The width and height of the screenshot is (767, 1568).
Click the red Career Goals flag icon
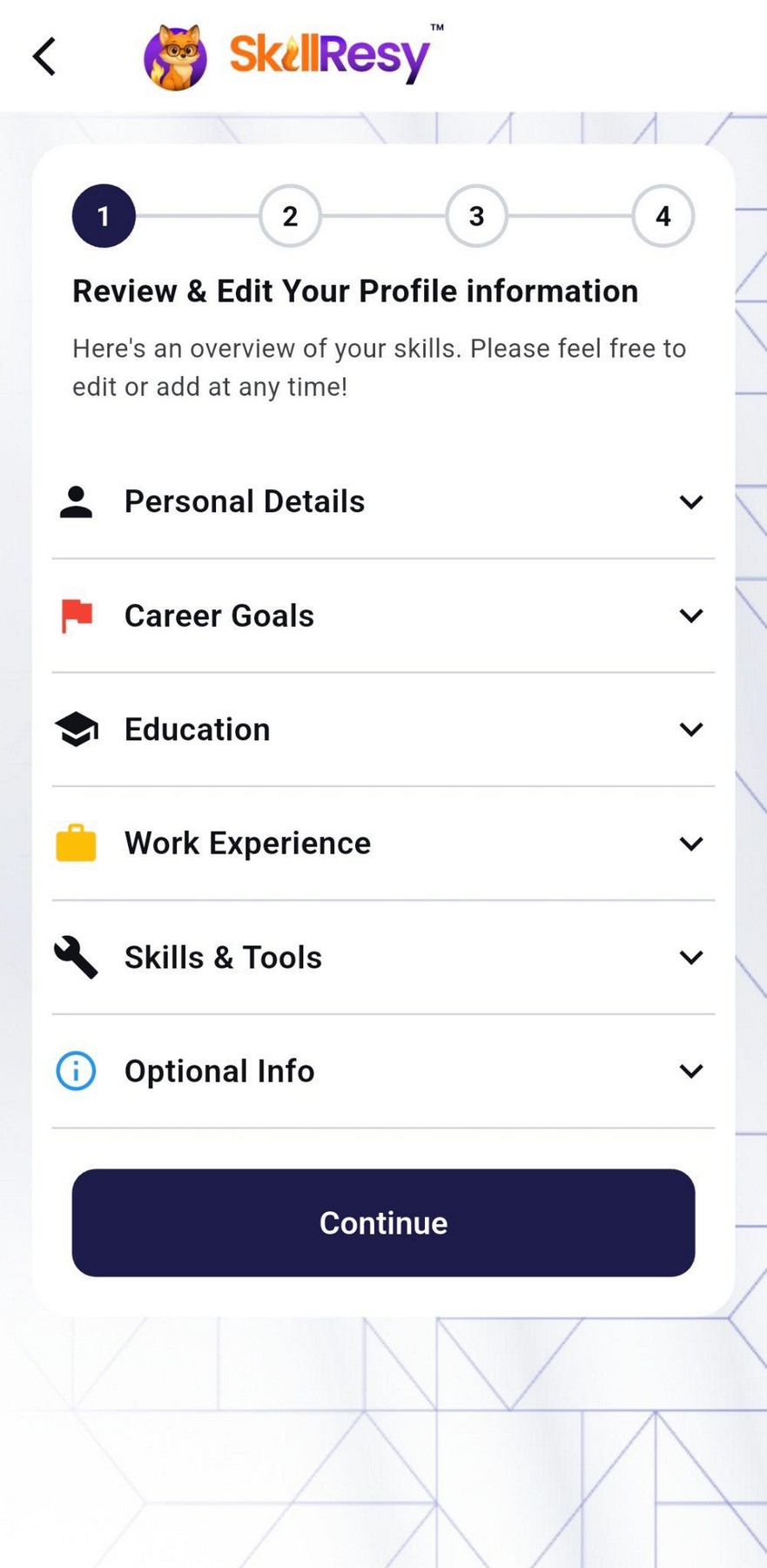pos(76,615)
